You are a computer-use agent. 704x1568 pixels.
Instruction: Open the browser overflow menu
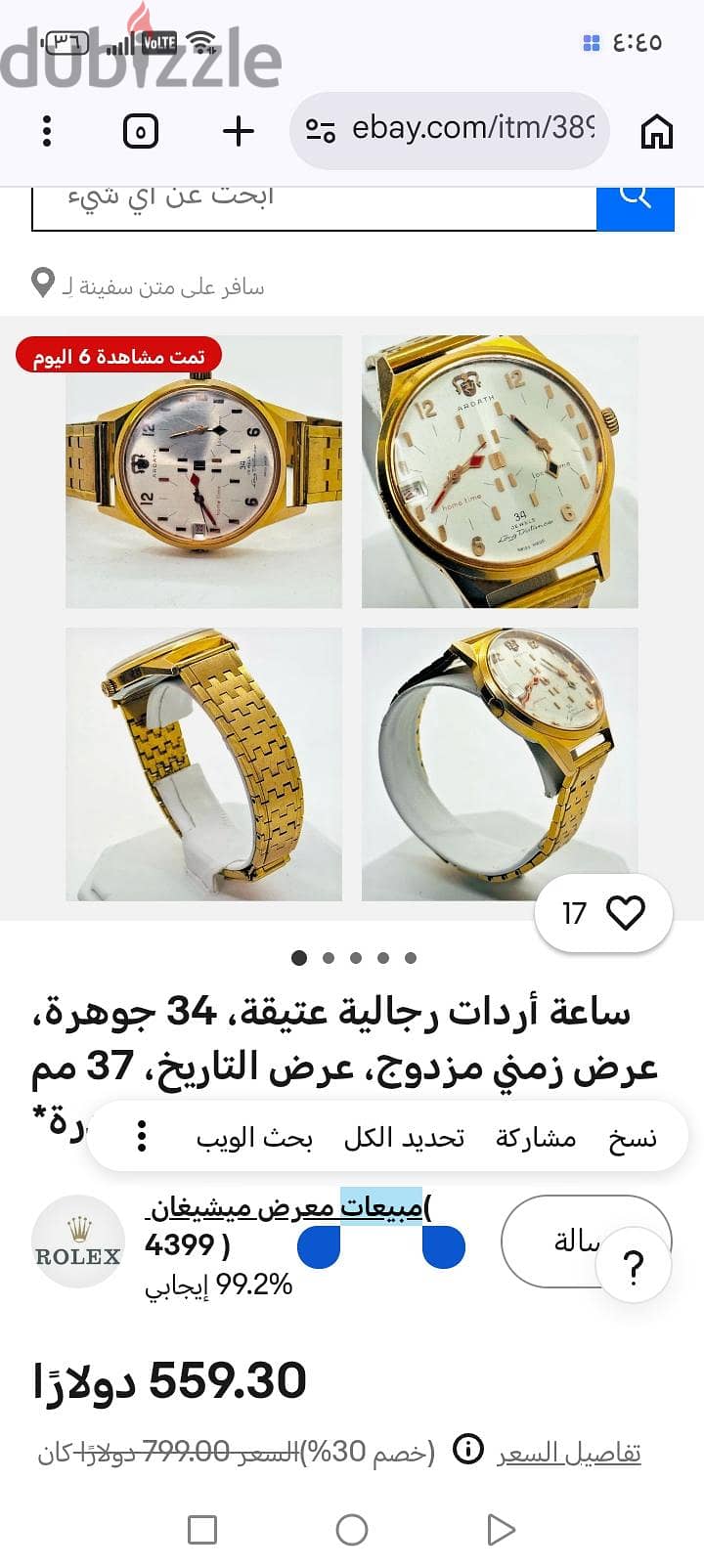pos(46,131)
